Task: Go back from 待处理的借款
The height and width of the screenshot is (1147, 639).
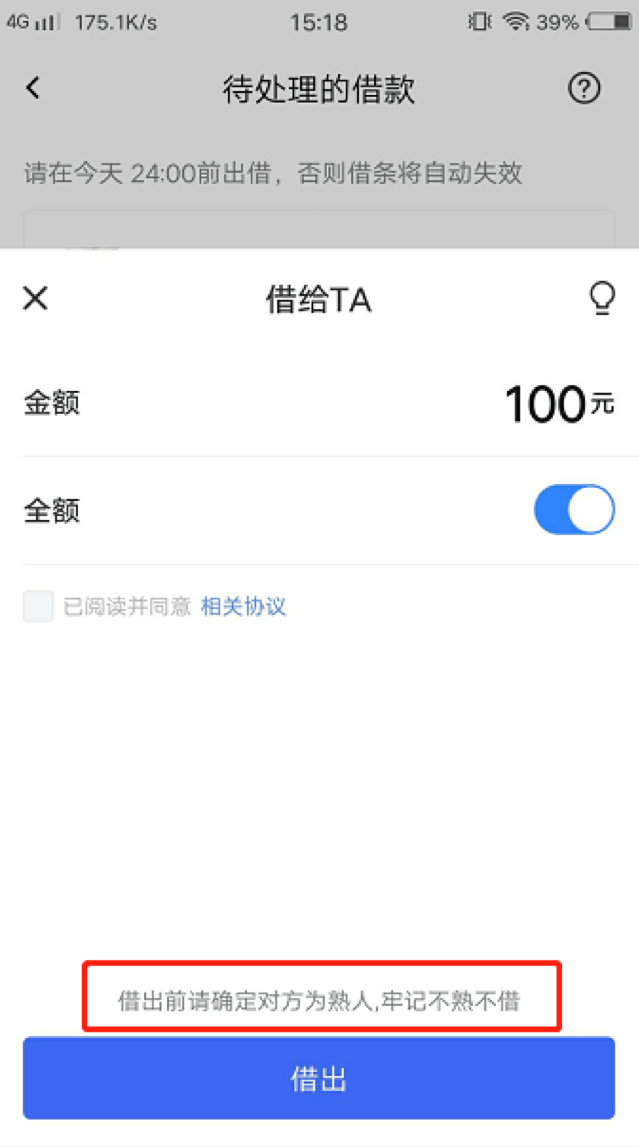Action: 33,89
